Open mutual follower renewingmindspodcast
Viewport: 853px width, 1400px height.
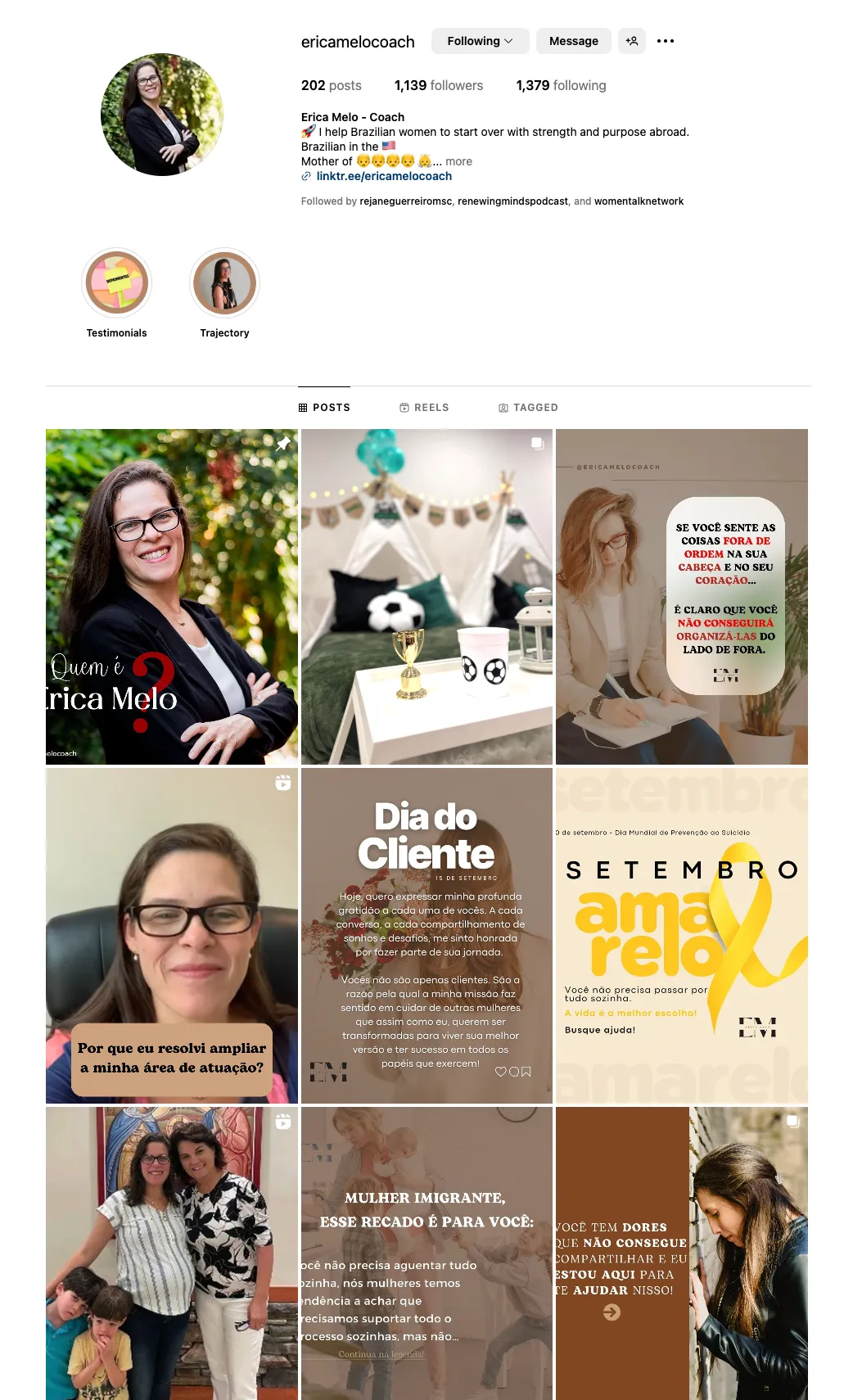[512, 201]
